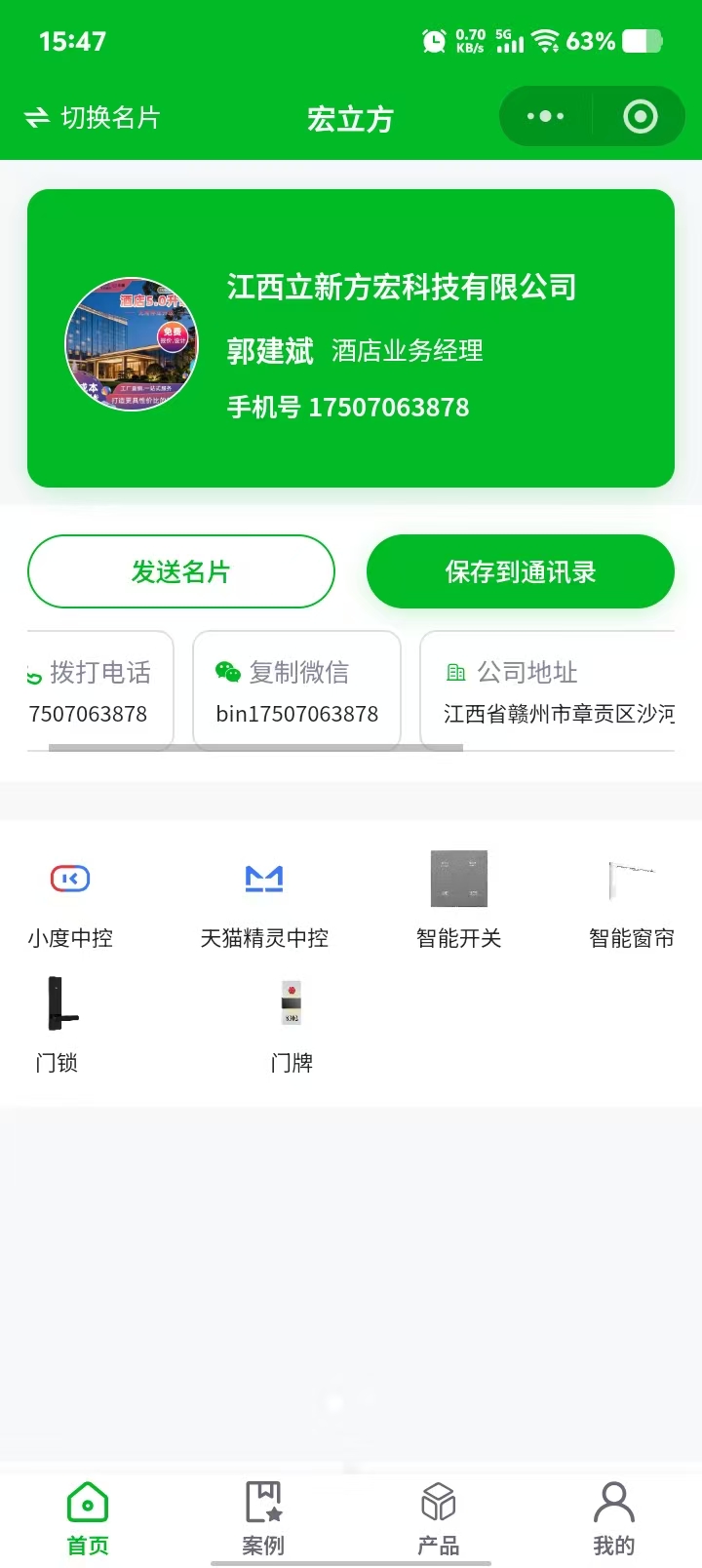Image resolution: width=702 pixels, height=1568 pixels.
Task: View the 智能开关 smart switch category
Action: [x=458, y=901]
